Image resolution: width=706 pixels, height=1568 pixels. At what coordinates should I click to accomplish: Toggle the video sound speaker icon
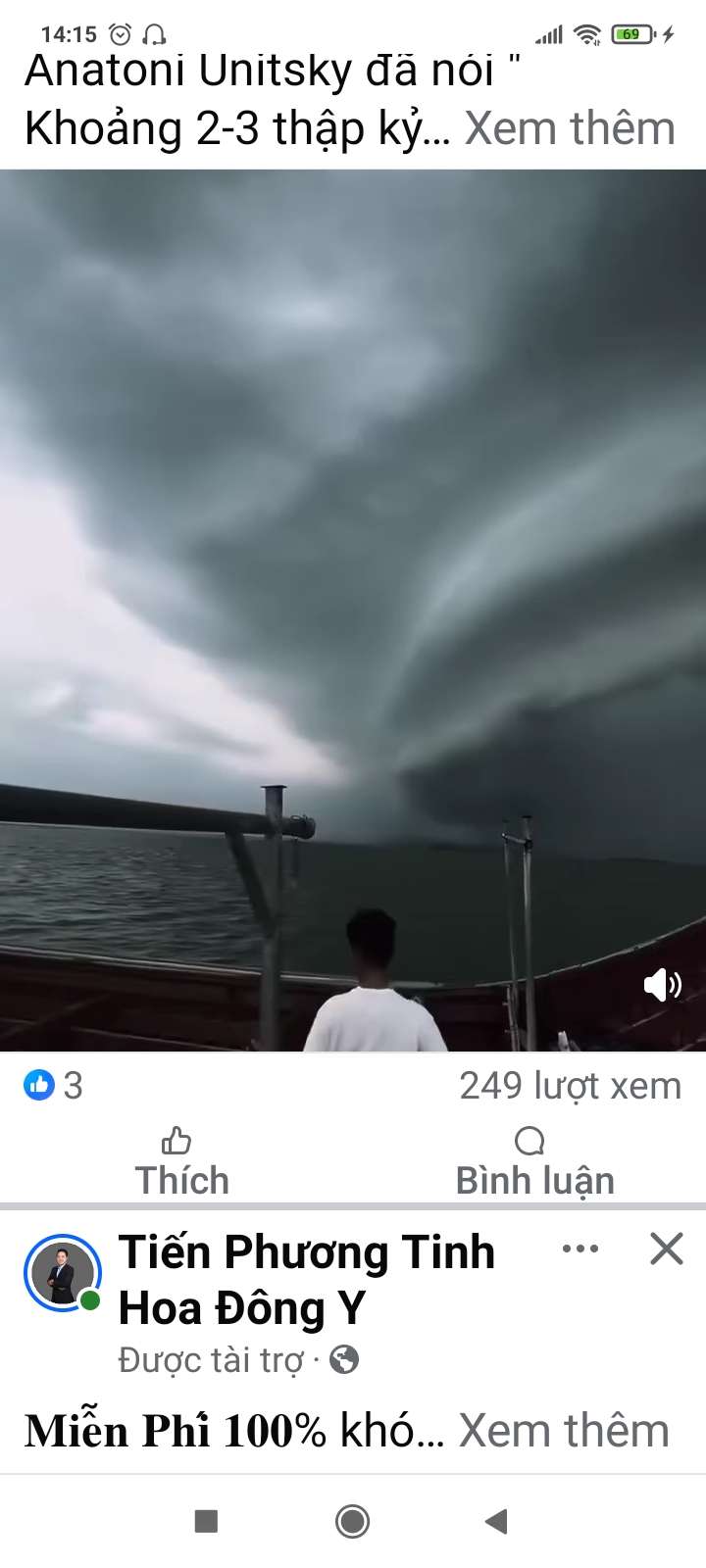click(662, 984)
